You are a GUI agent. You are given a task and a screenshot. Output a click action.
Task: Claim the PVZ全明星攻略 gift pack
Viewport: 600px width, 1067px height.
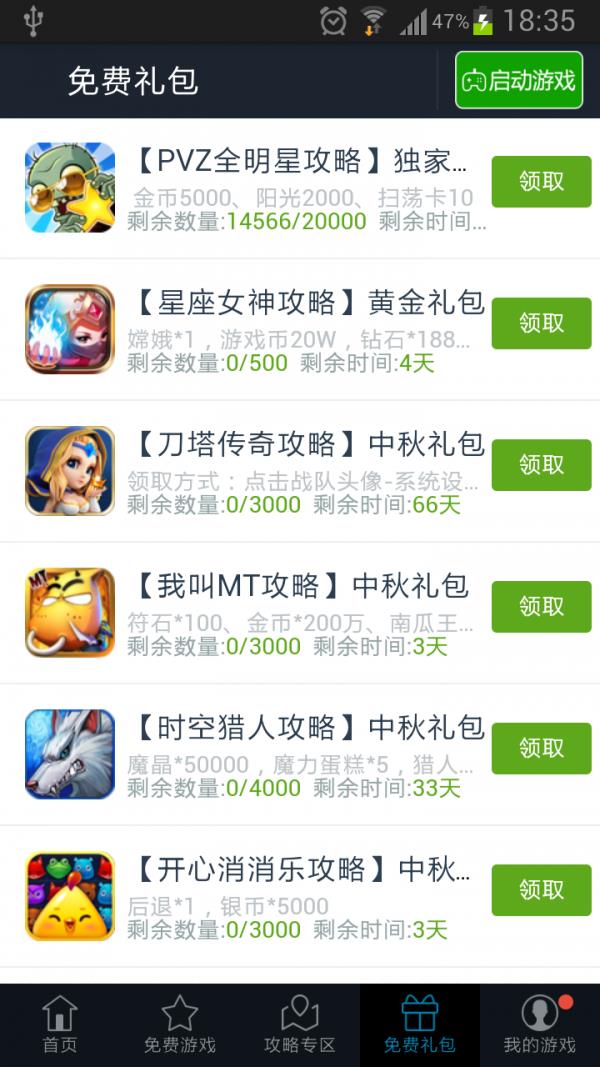pos(541,182)
